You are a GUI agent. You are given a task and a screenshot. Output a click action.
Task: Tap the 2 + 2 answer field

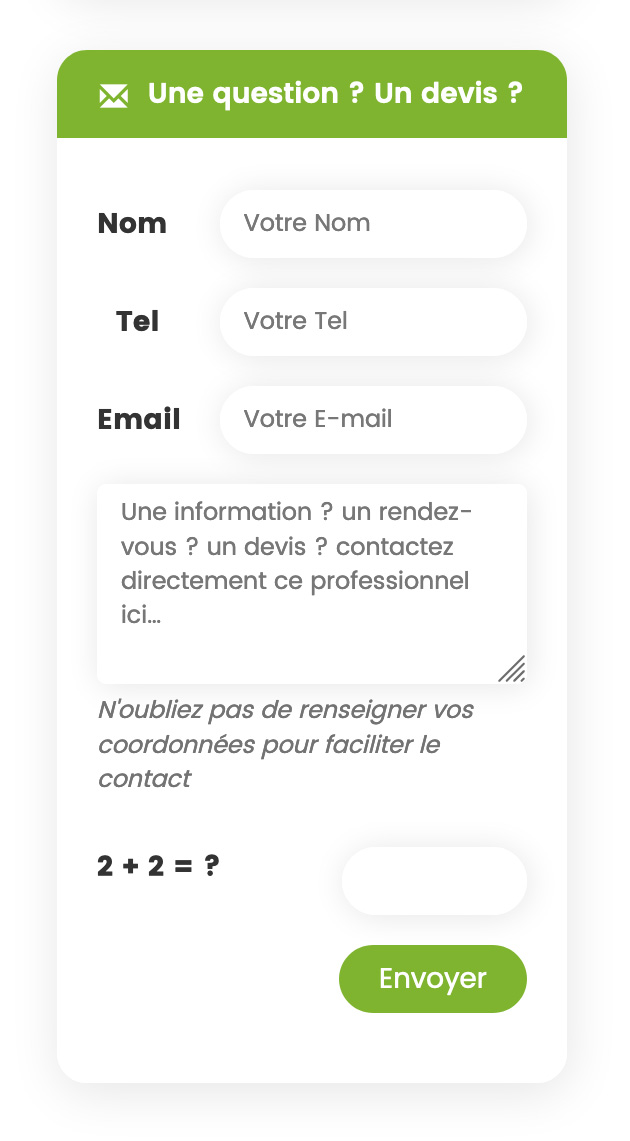[x=433, y=880]
